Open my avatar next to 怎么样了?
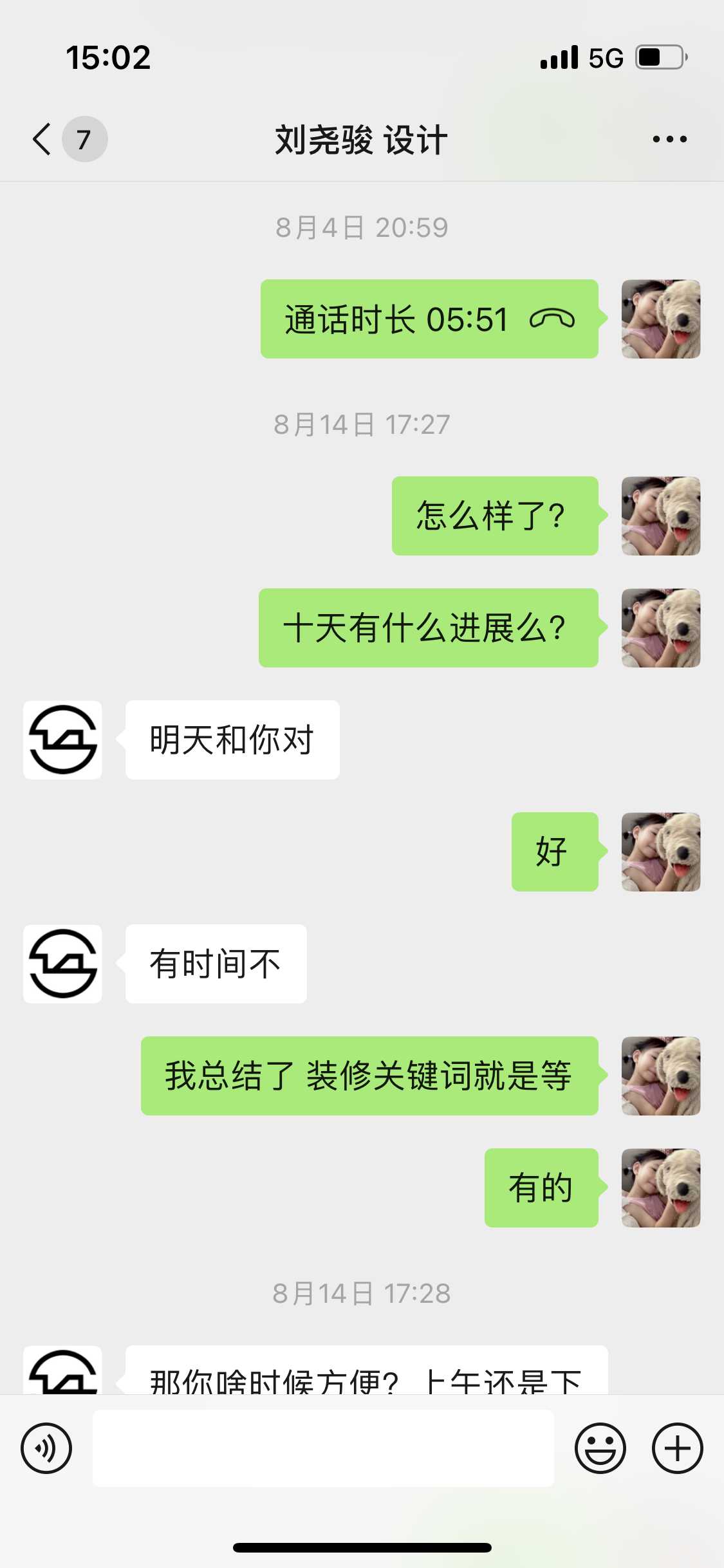724x1568 pixels. (x=660, y=516)
